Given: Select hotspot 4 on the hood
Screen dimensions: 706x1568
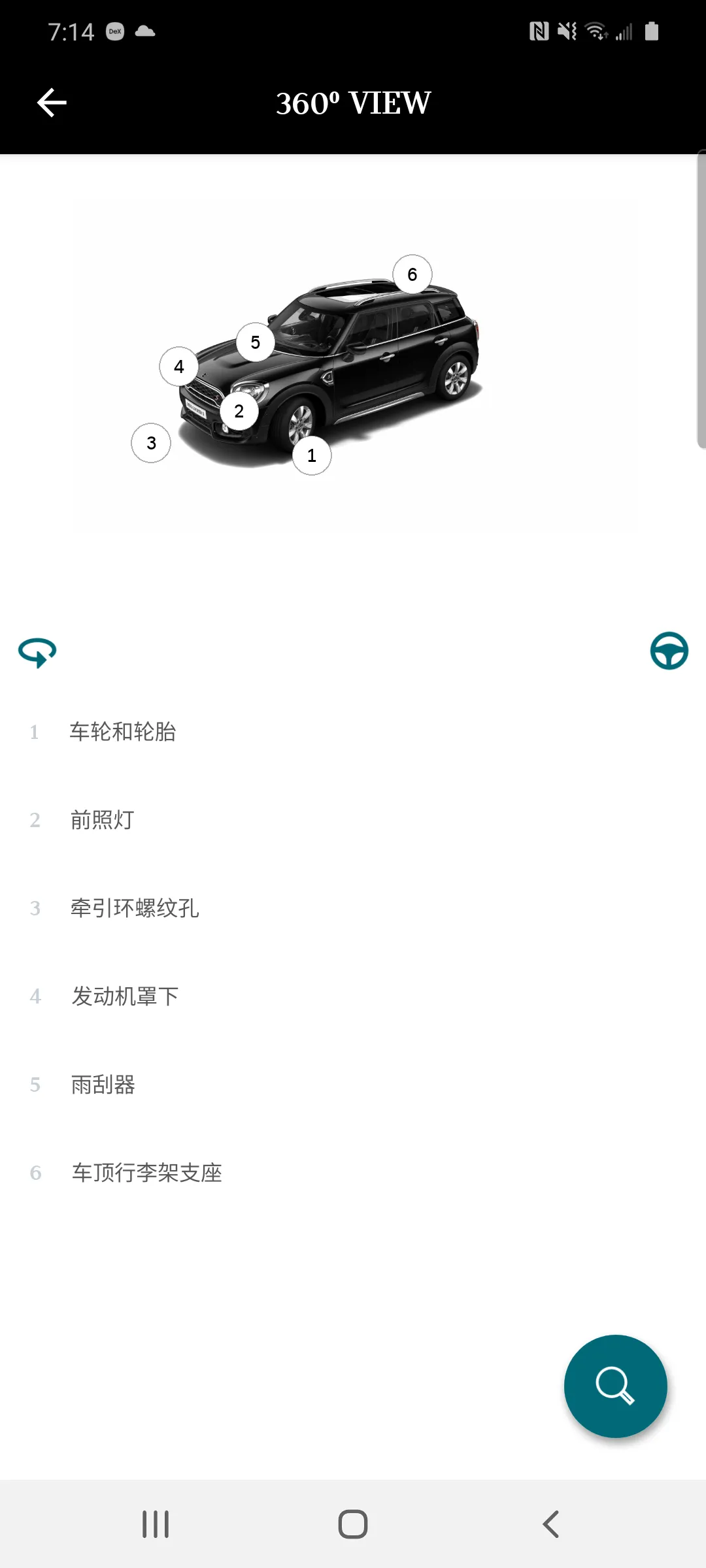Looking at the screenshot, I should coord(179,367).
